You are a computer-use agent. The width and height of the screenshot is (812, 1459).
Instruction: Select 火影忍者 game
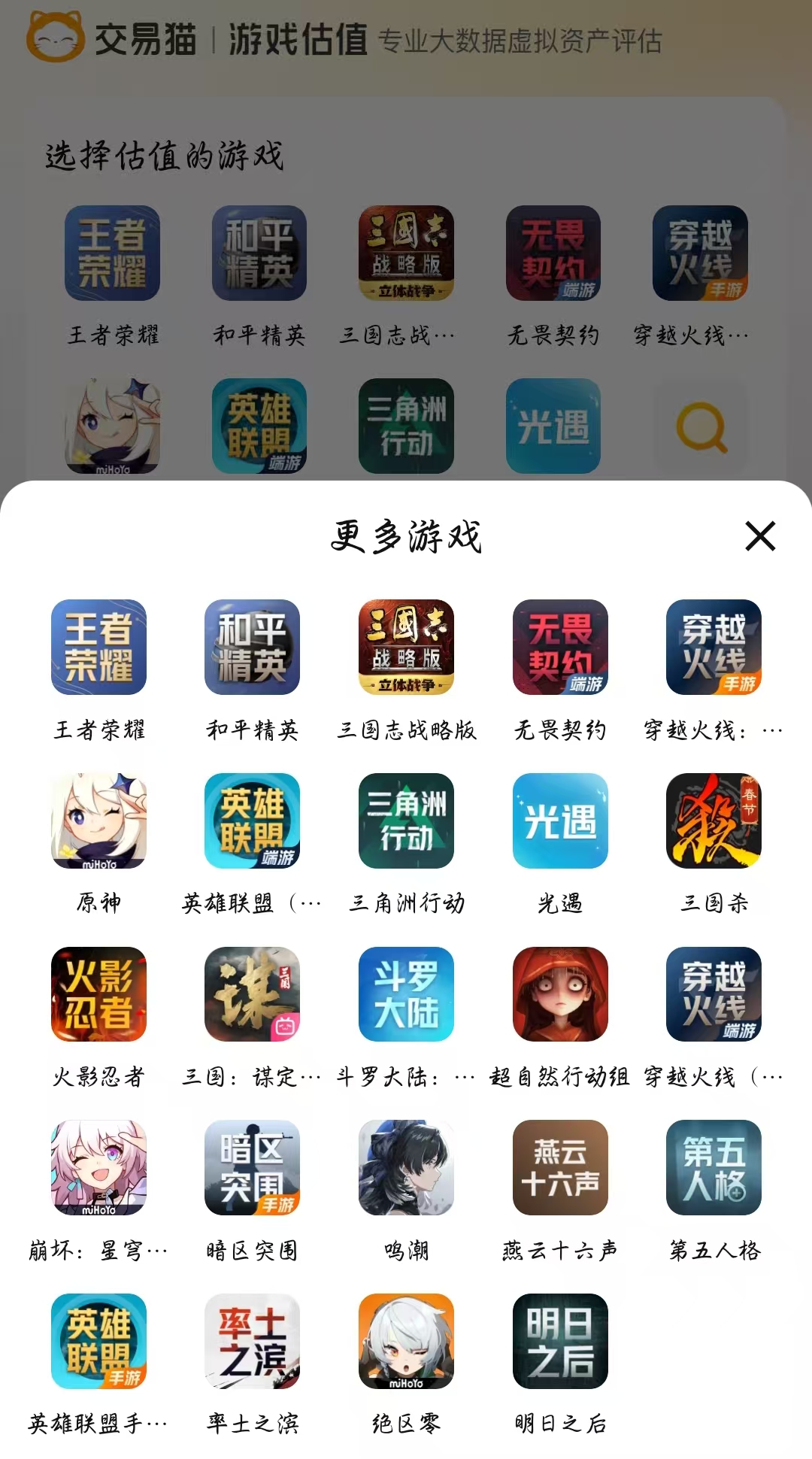point(98,994)
